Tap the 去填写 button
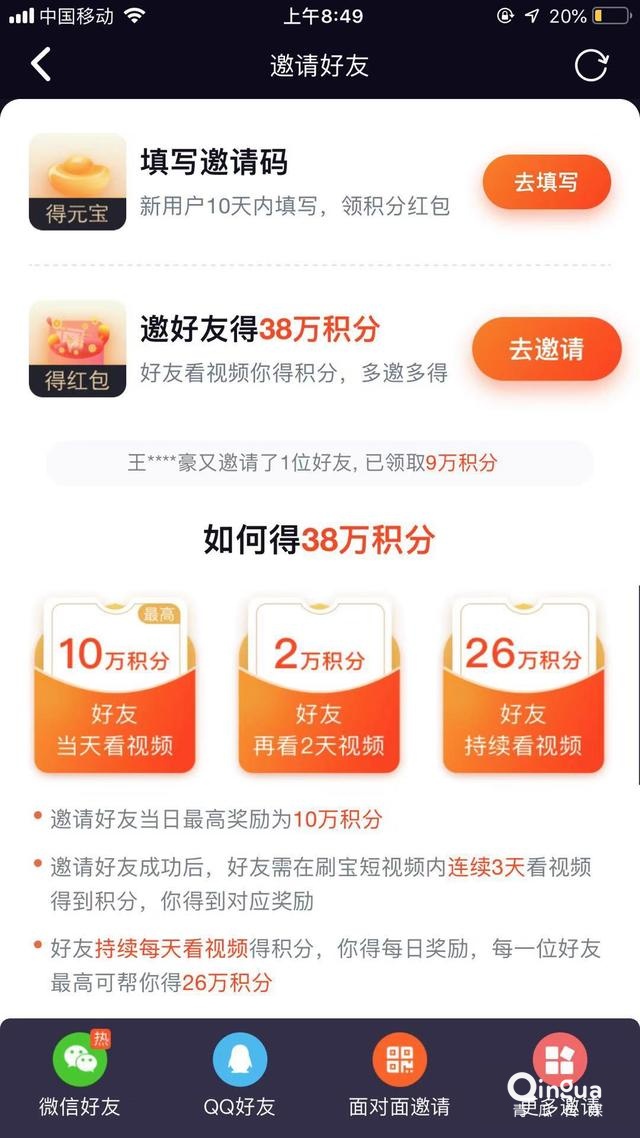The image size is (640, 1138). coord(546,183)
